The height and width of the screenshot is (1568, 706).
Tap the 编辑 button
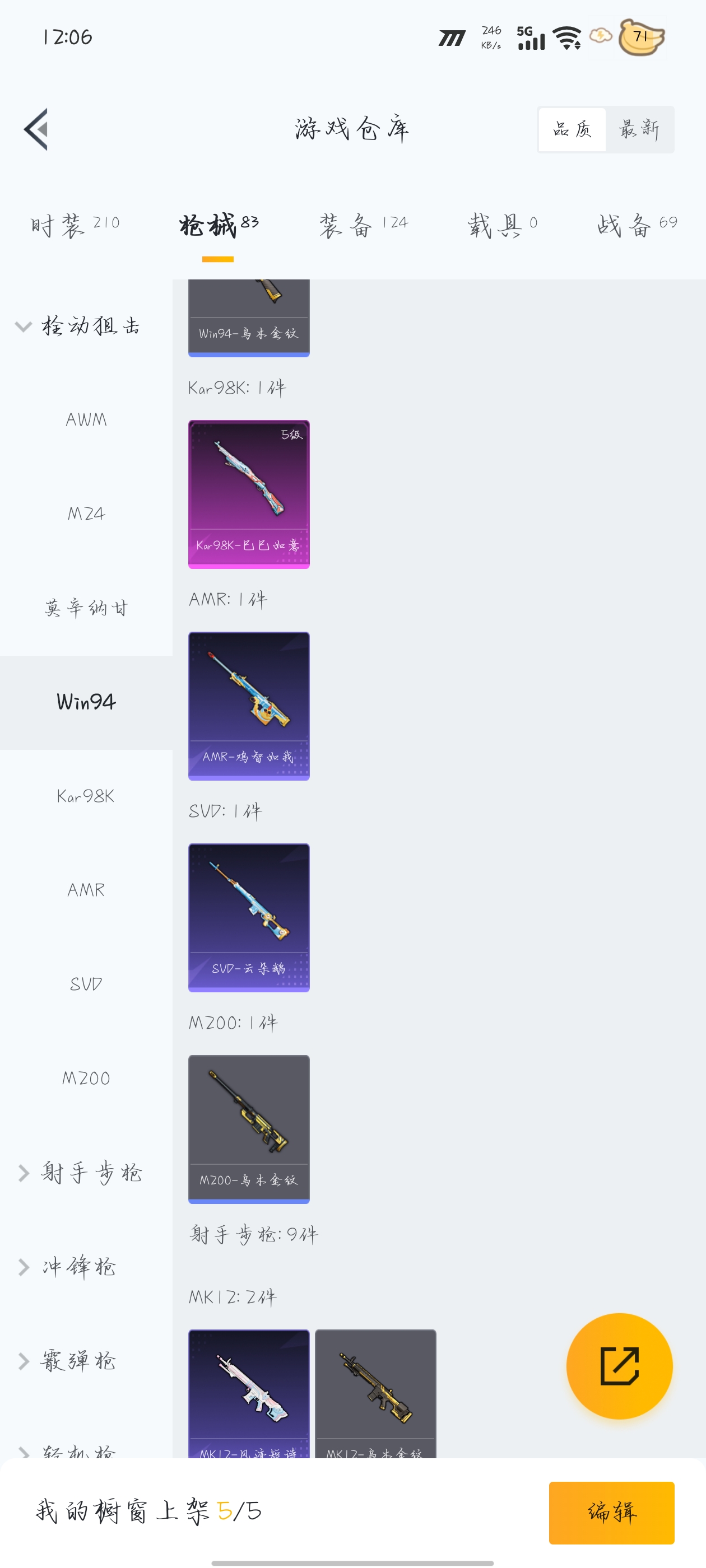point(611,1512)
